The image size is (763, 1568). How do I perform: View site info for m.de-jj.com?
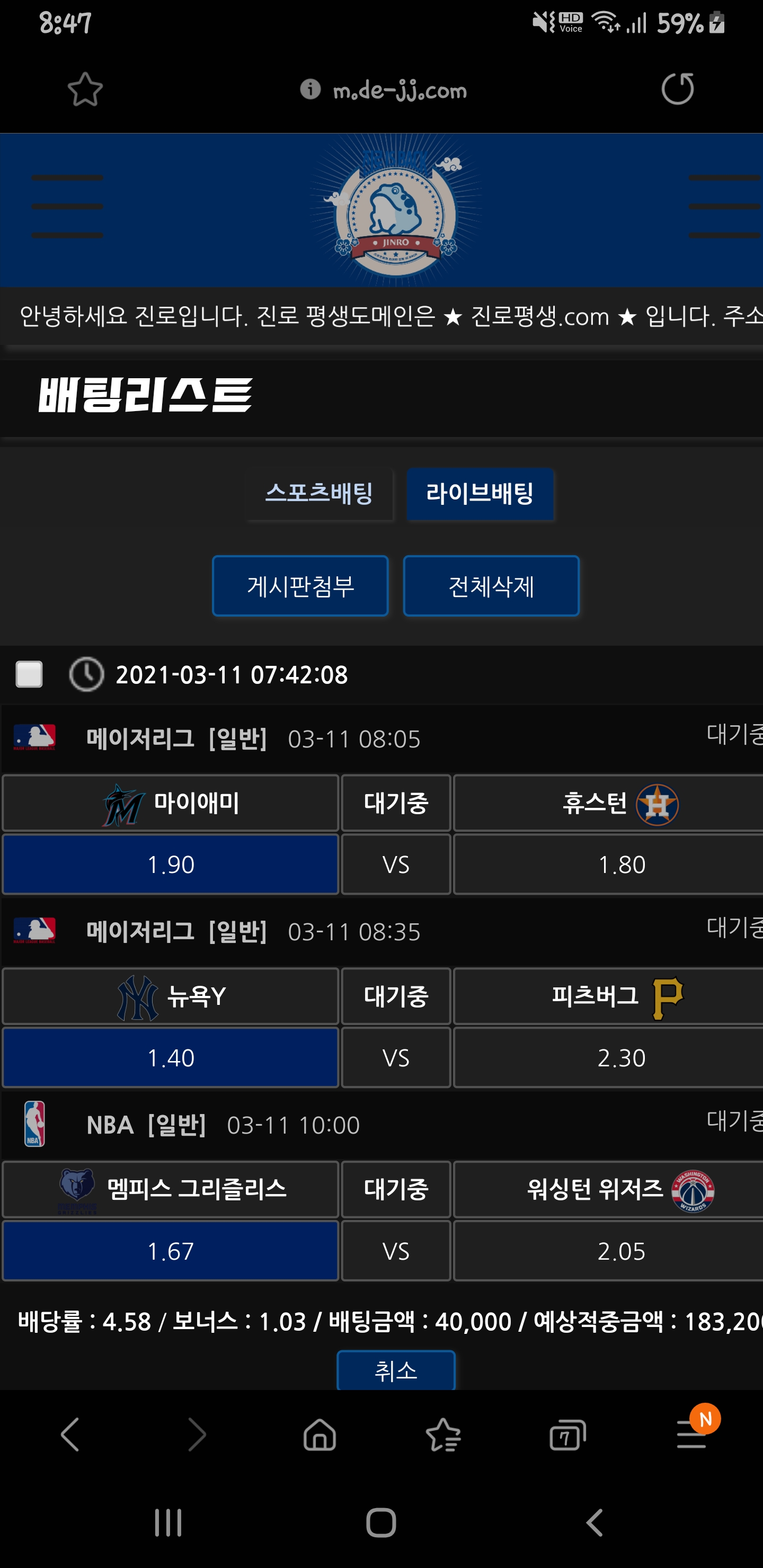point(310,90)
